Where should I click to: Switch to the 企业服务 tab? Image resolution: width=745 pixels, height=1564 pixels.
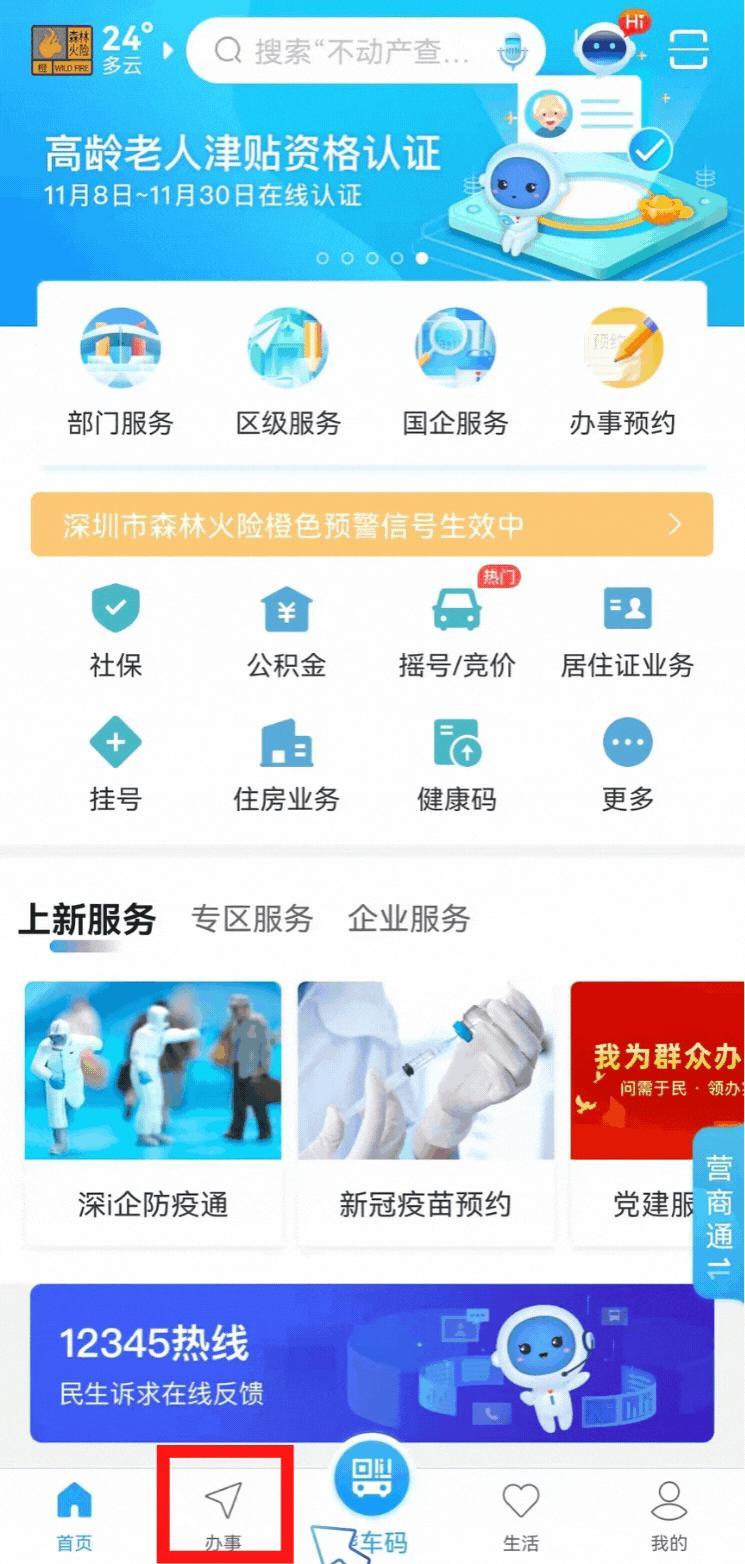409,919
